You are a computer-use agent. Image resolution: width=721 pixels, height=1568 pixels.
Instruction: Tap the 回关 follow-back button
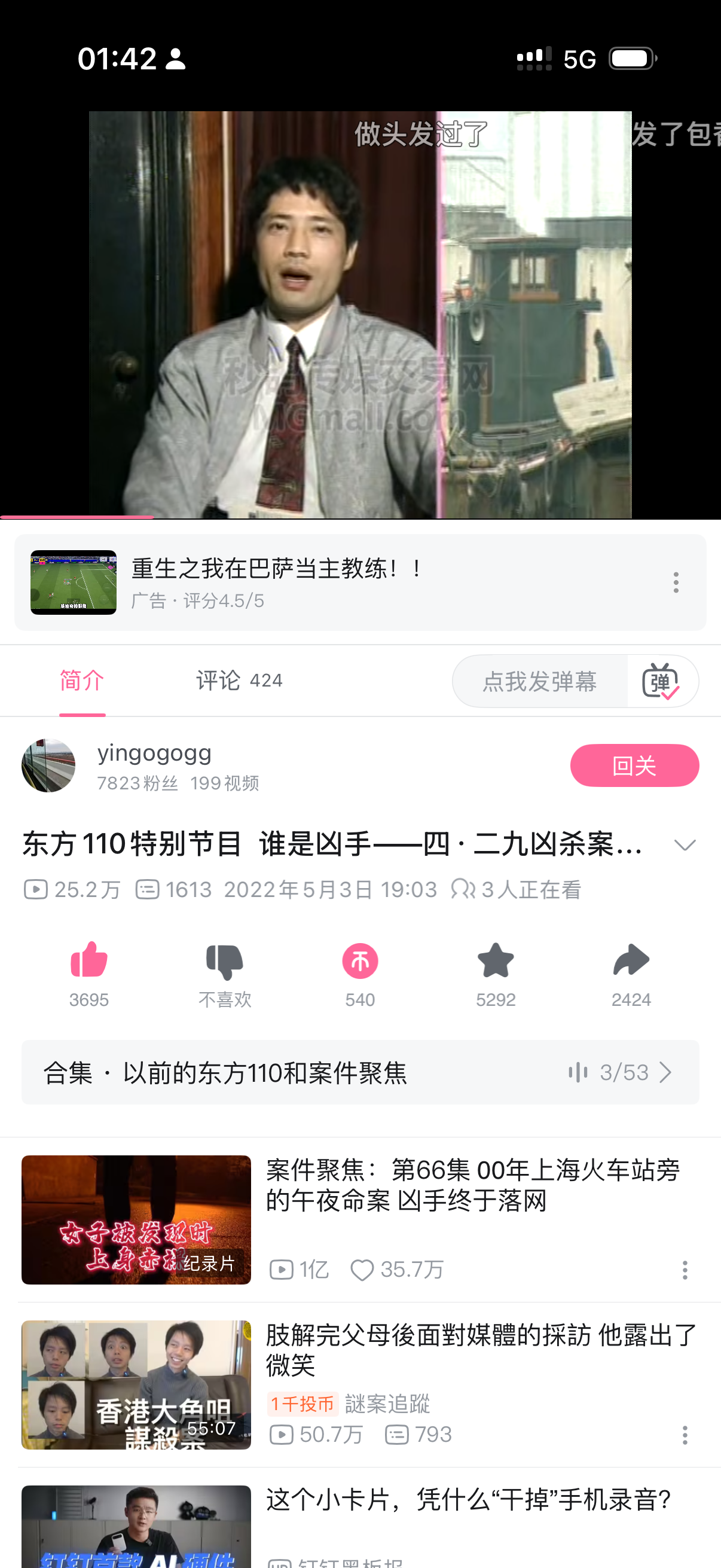pos(634,765)
